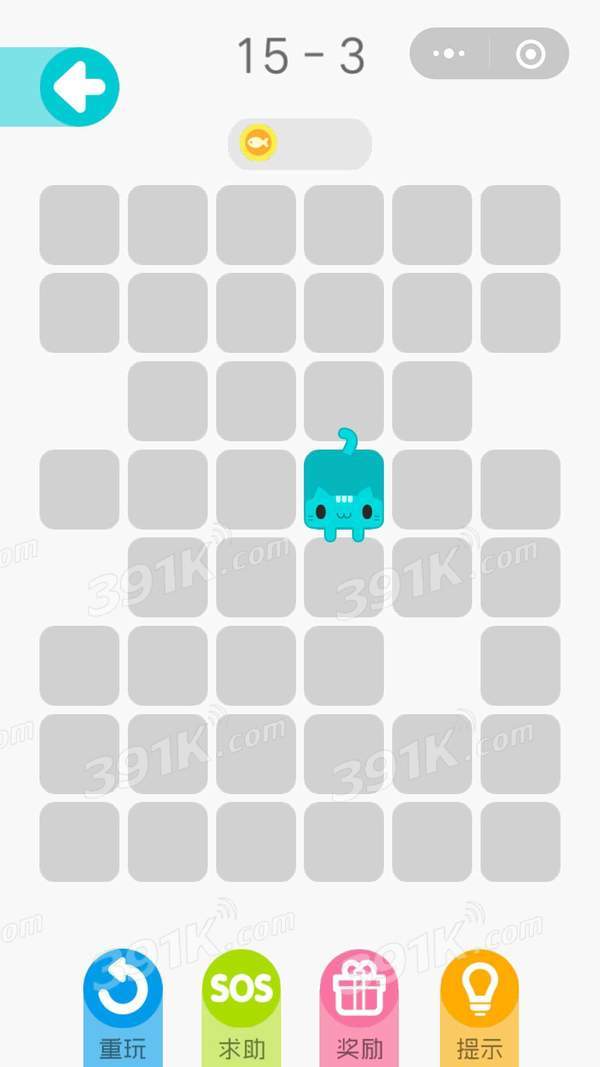This screenshot has height=1067, width=600.
Task: Close the mini program via the circle icon
Action: coord(530,54)
